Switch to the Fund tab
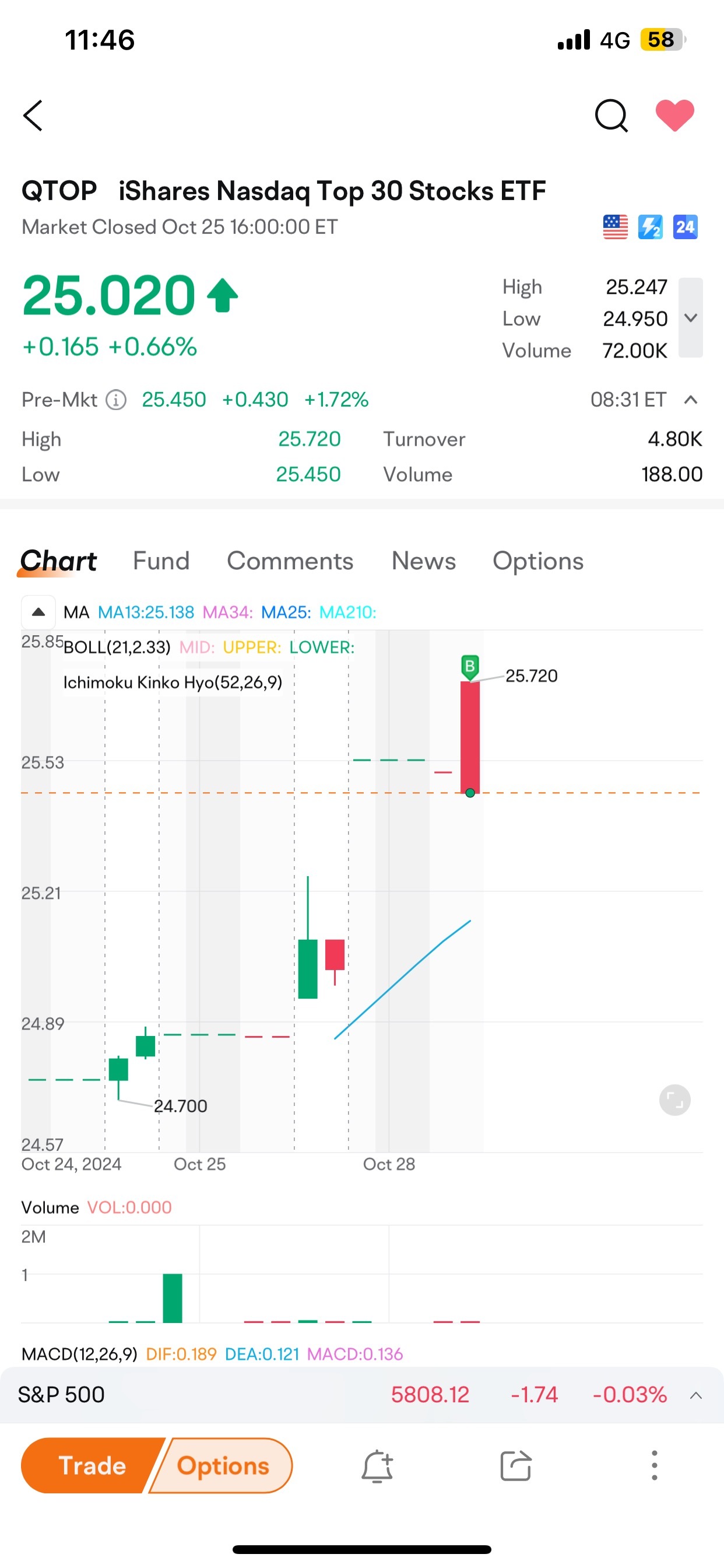The height and width of the screenshot is (1568, 724). tap(161, 561)
